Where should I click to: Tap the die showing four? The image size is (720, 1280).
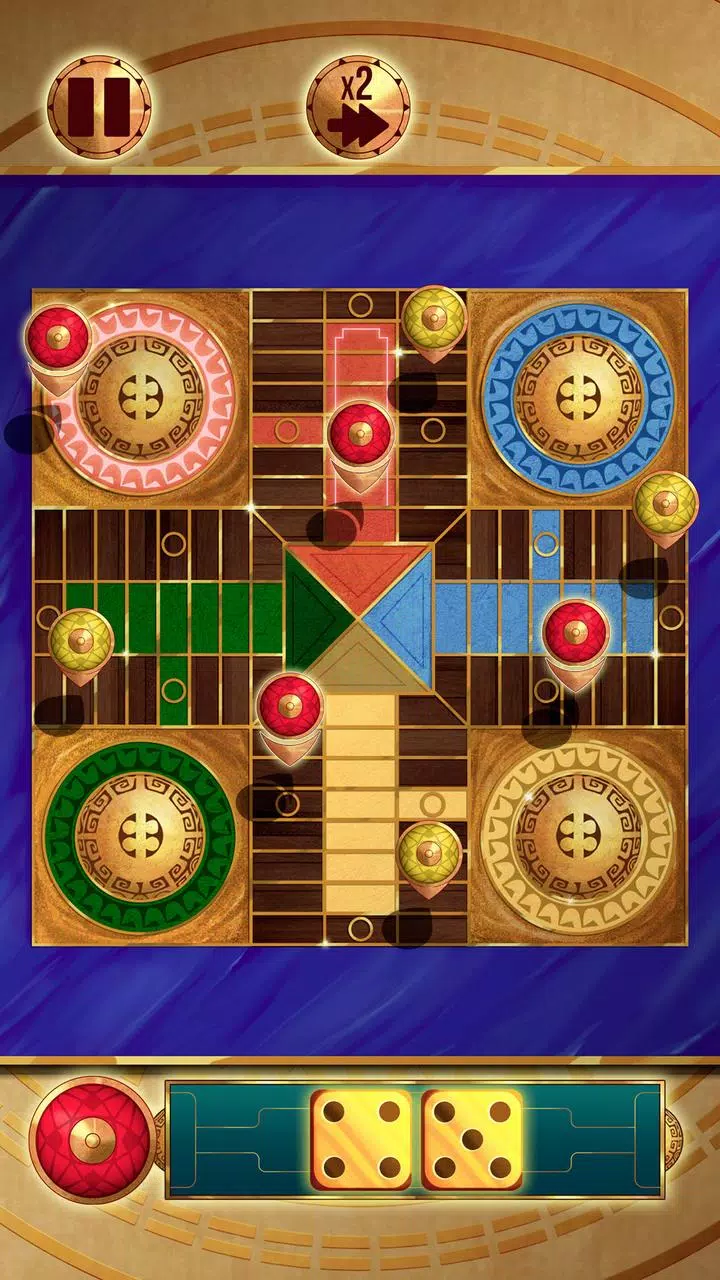pyautogui.click(x=361, y=1139)
